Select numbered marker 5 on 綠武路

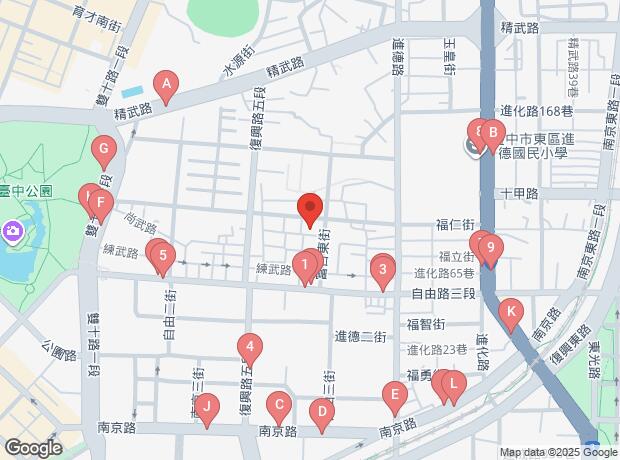tap(163, 256)
